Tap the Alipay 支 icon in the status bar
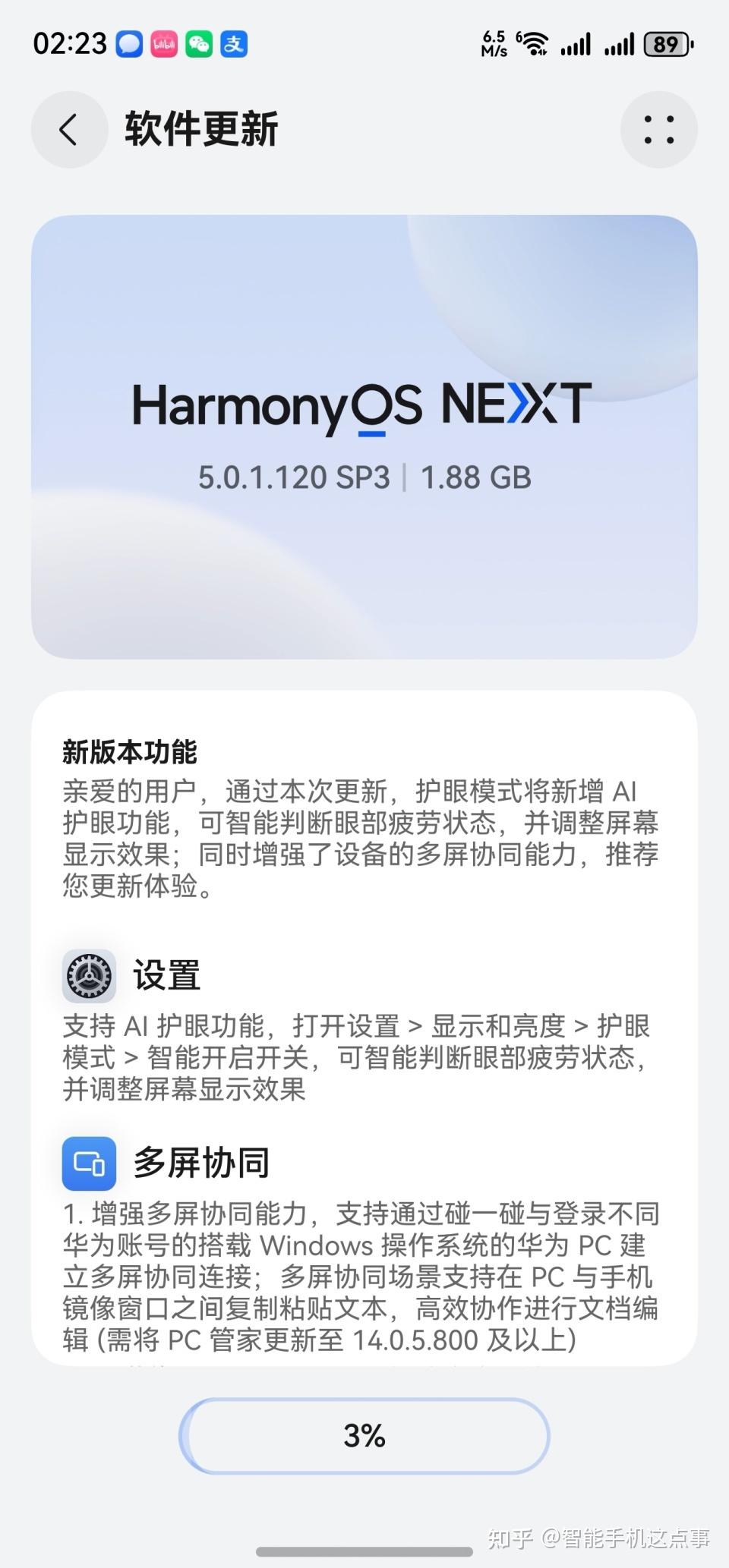The width and height of the screenshot is (729, 1568). coord(234,43)
